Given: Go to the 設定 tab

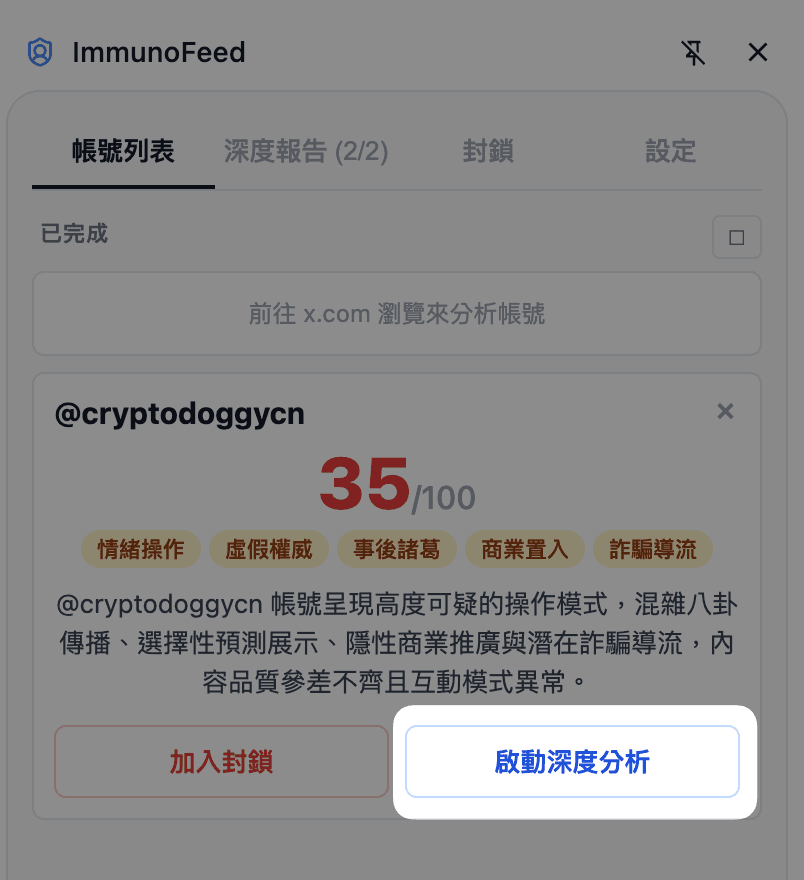Looking at the screenshot, I should point(670,152).
